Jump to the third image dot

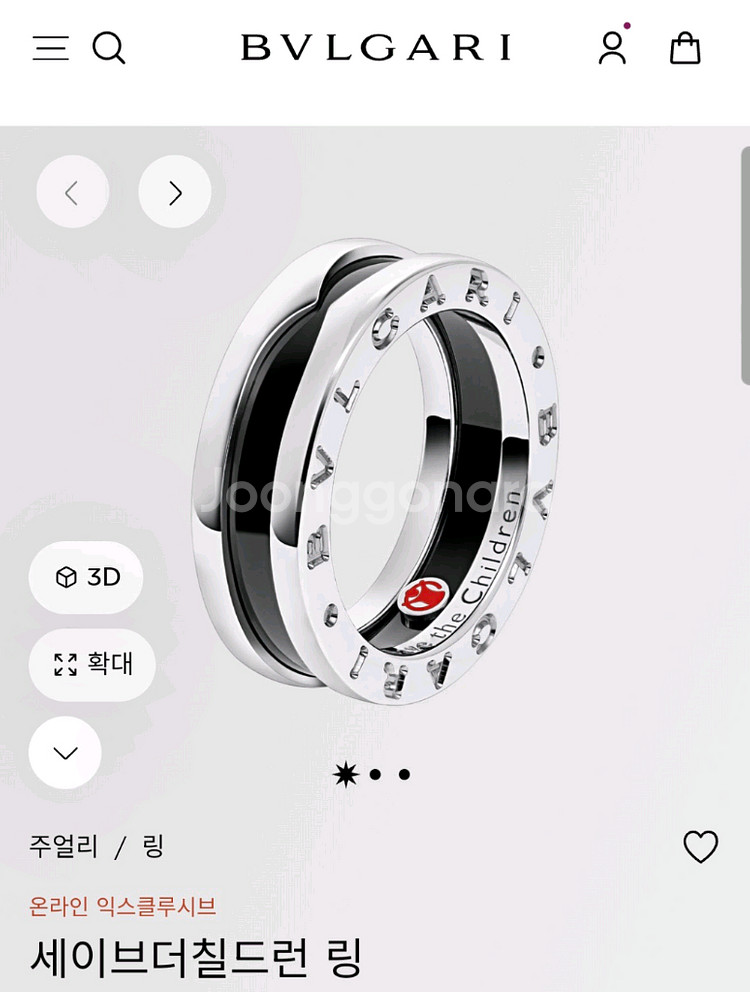coord(404,774)
